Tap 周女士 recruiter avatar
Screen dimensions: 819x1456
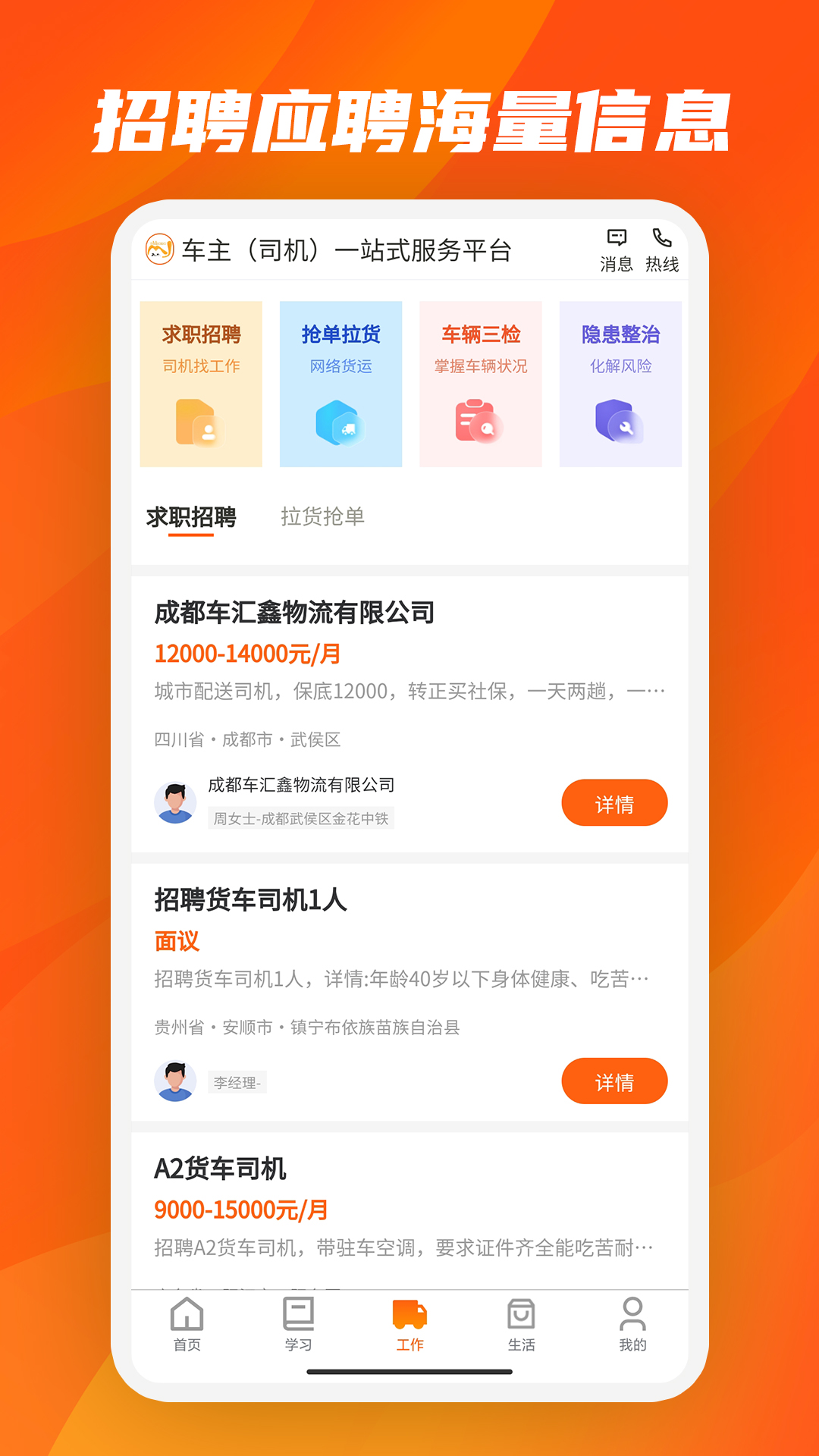175,803
